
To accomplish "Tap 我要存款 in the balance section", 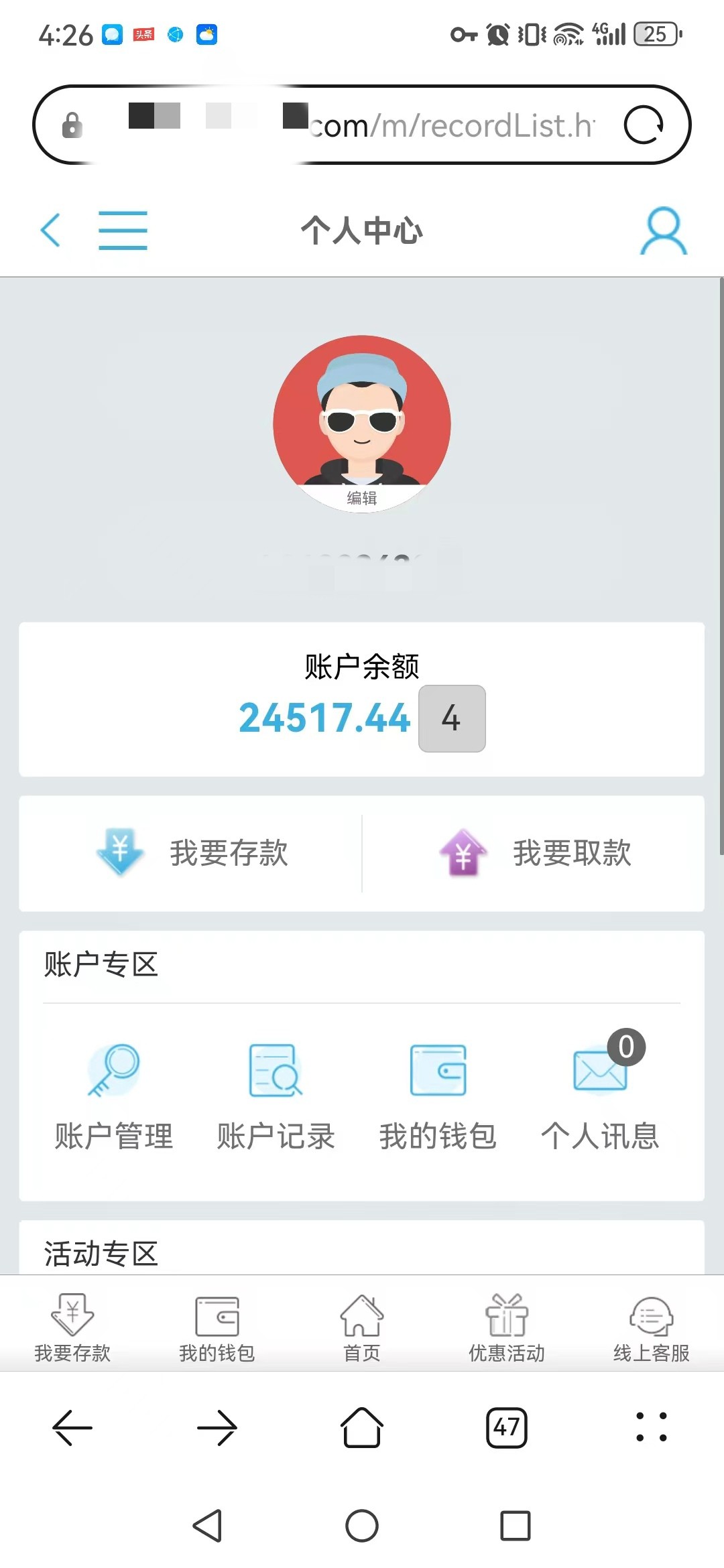I will 192,853.
